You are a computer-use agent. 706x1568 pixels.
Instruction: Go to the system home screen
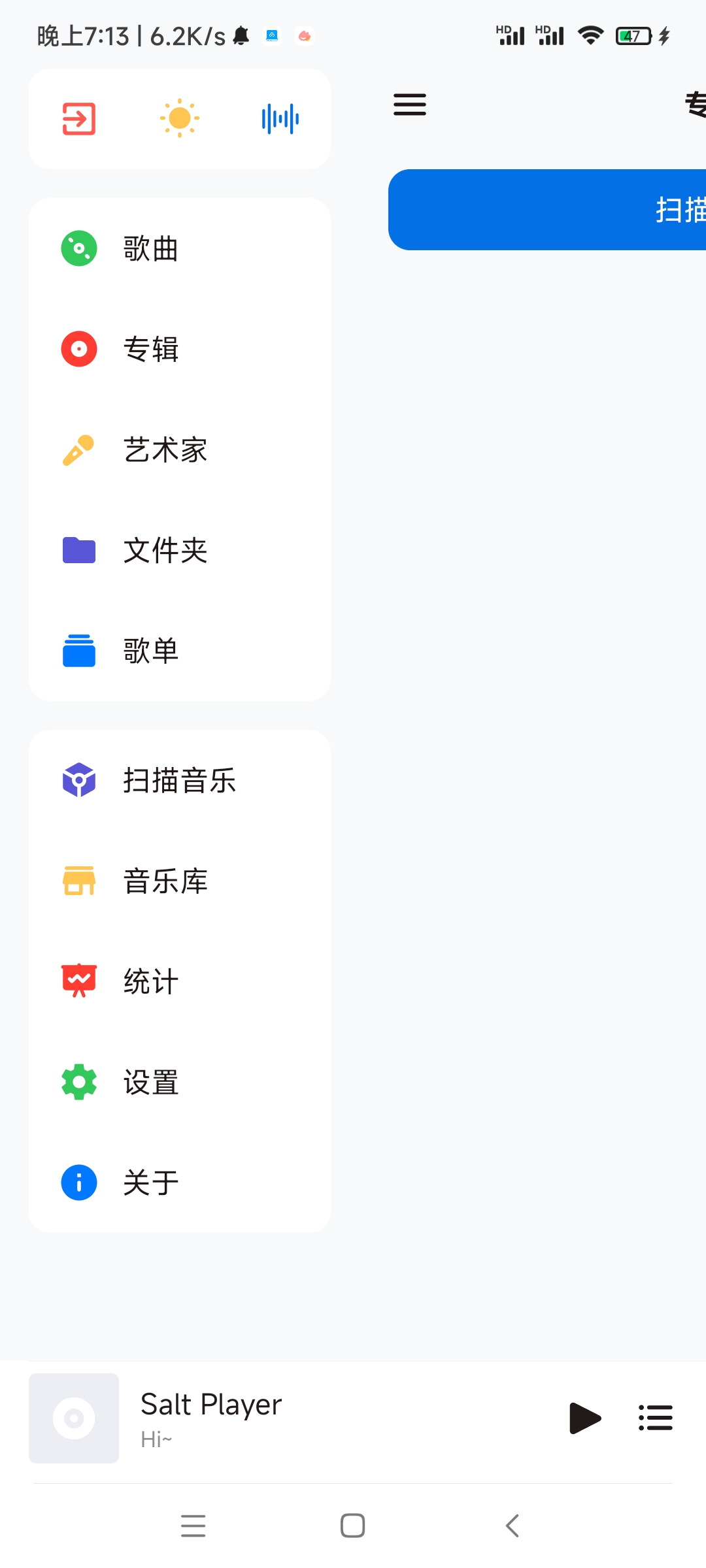click(x=353, y=1526)
